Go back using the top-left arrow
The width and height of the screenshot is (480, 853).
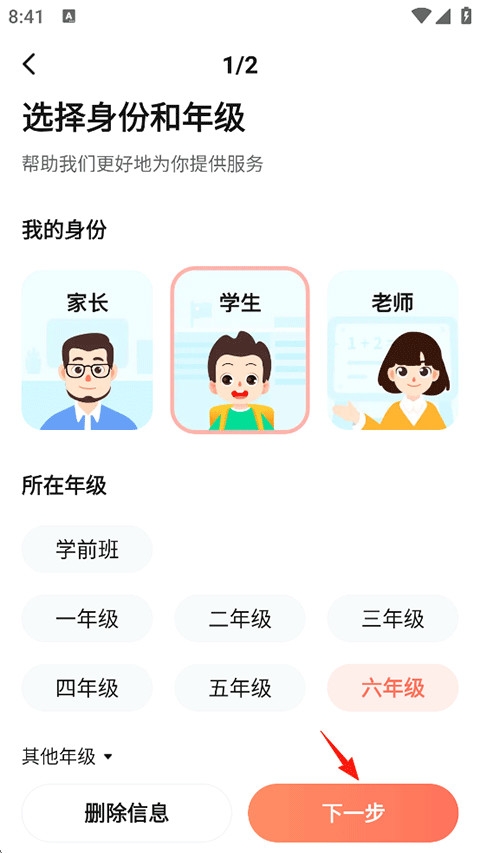tap(29, 64)
